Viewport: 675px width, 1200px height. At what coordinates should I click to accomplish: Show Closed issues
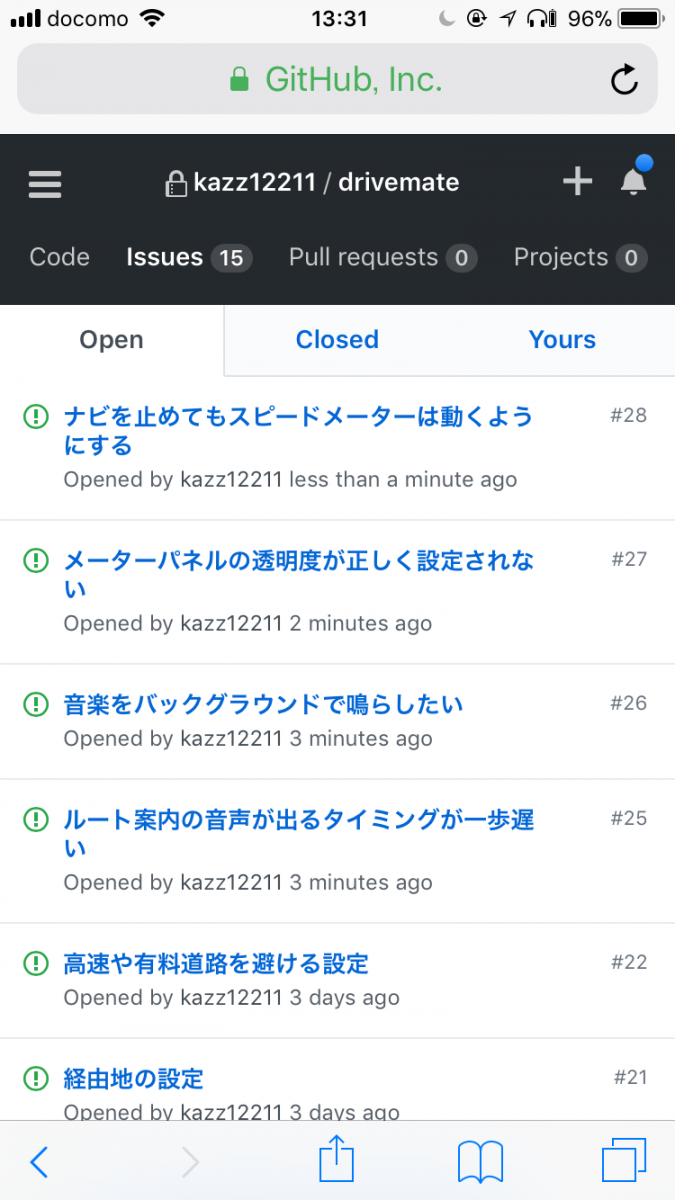click(337, 340)
